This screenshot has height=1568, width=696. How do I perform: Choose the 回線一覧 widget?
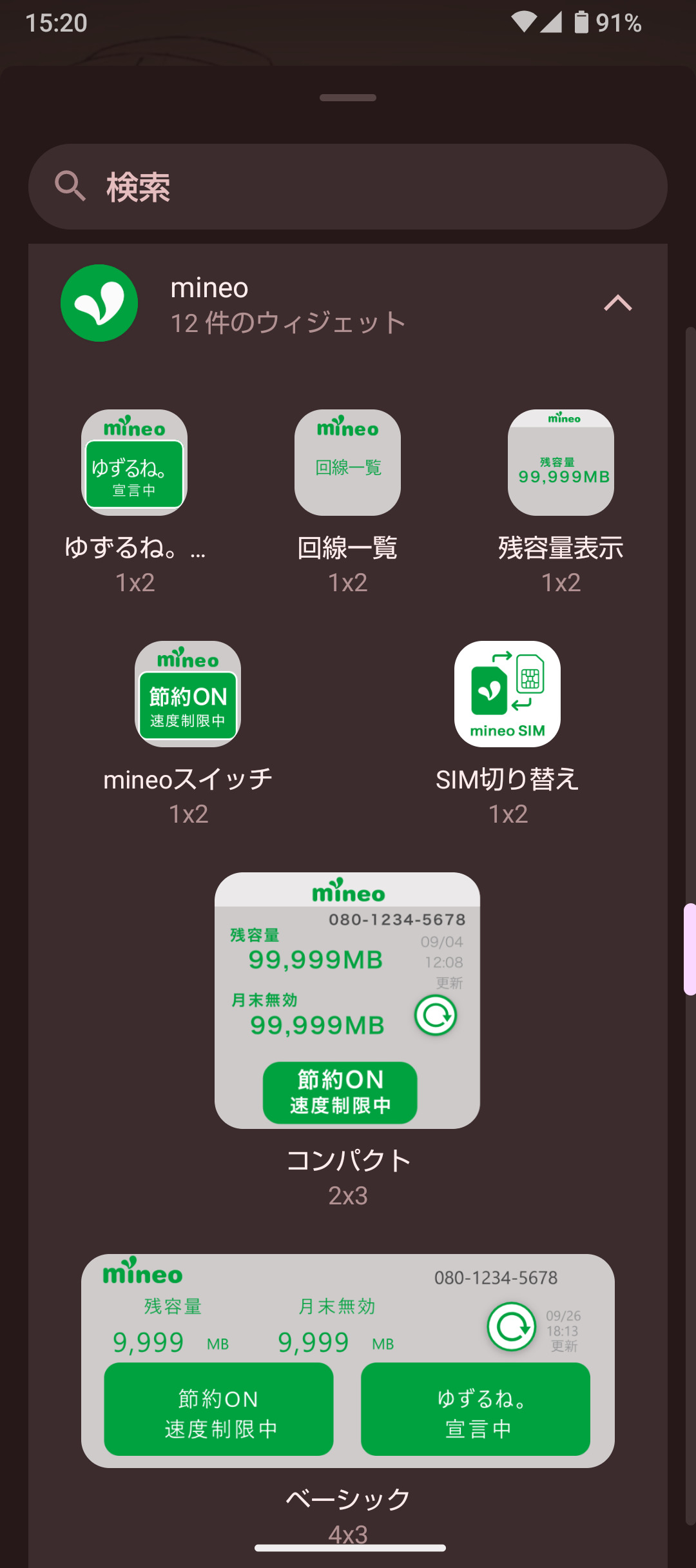tap(347, 463)
